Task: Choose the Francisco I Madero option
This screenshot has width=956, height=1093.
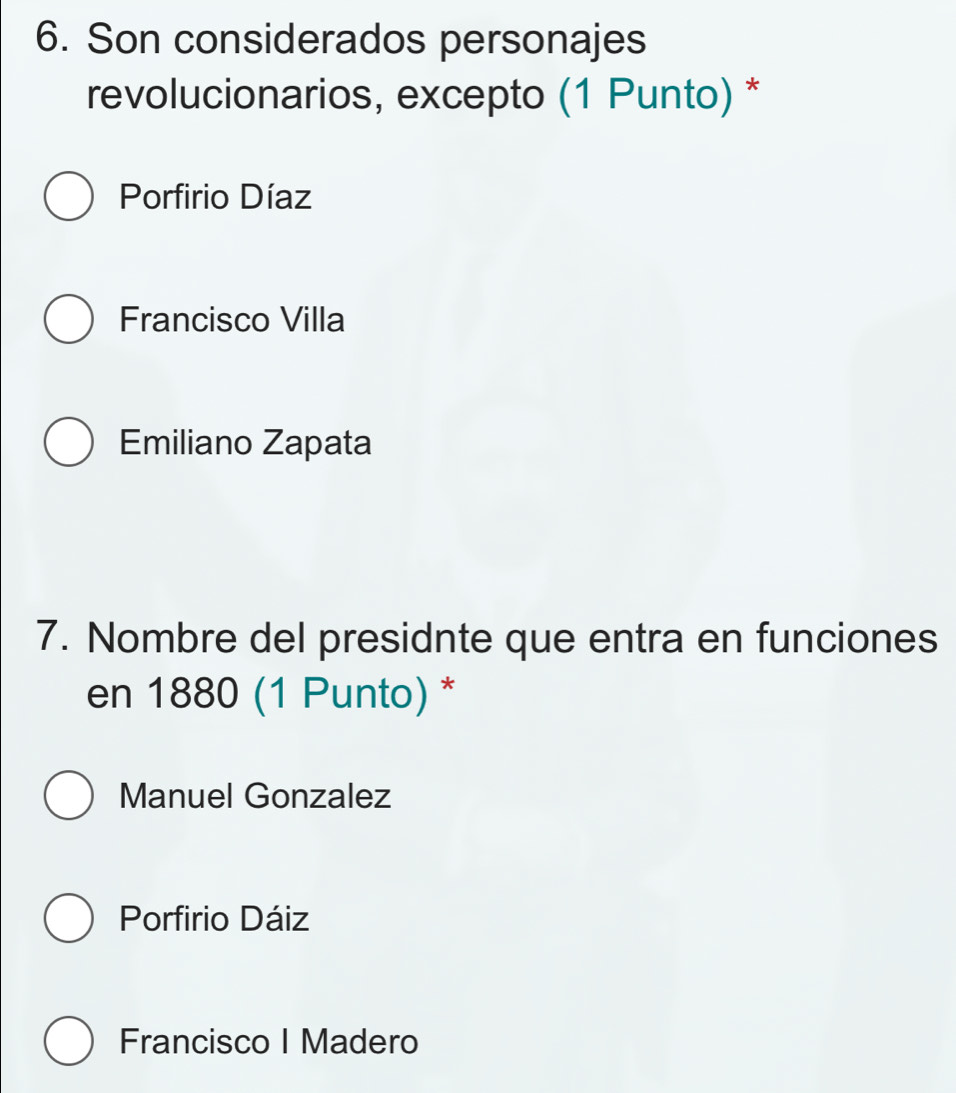Action: point(68,1042)
